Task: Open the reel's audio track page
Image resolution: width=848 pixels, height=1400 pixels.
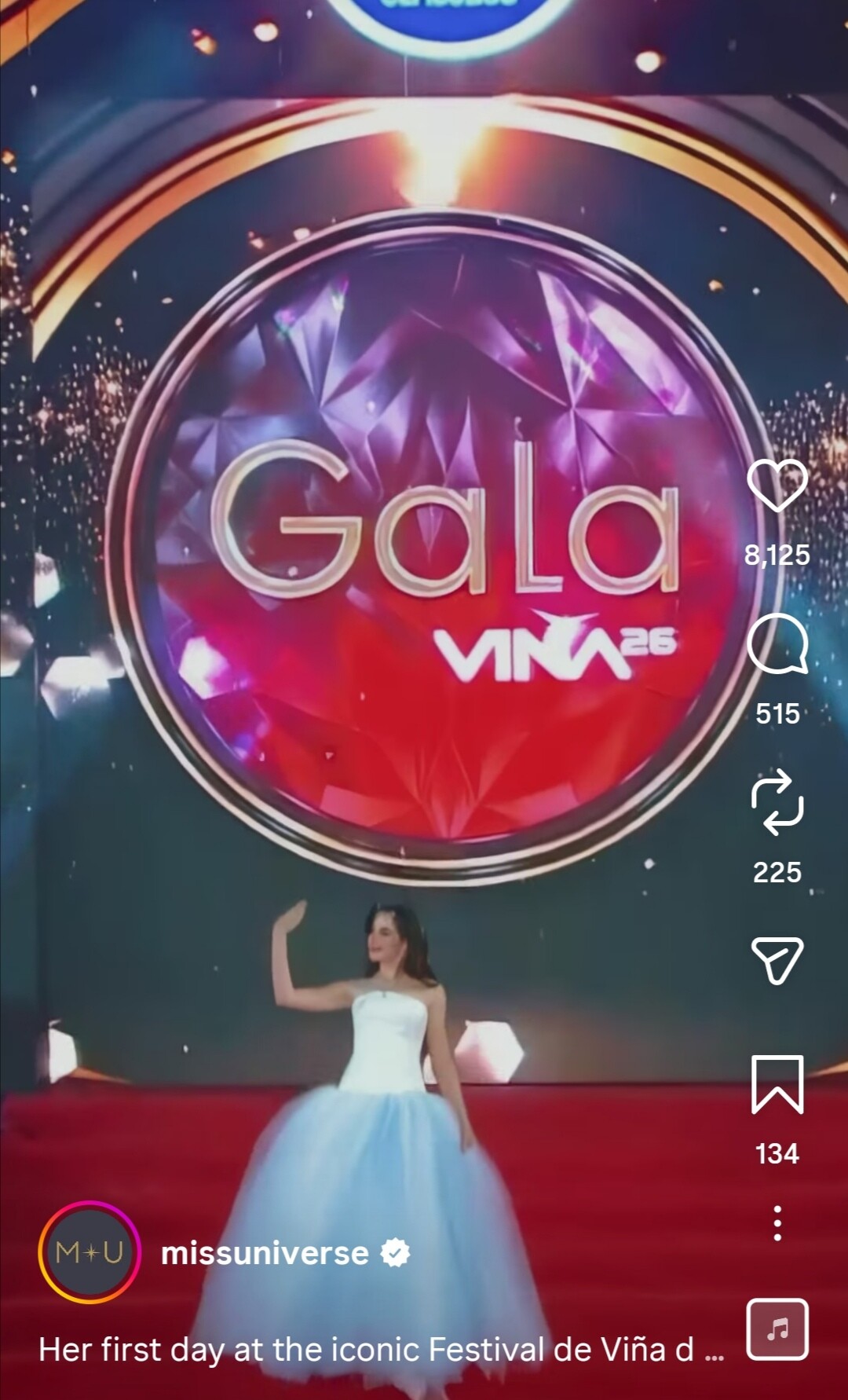Action: pos(777,1329)
